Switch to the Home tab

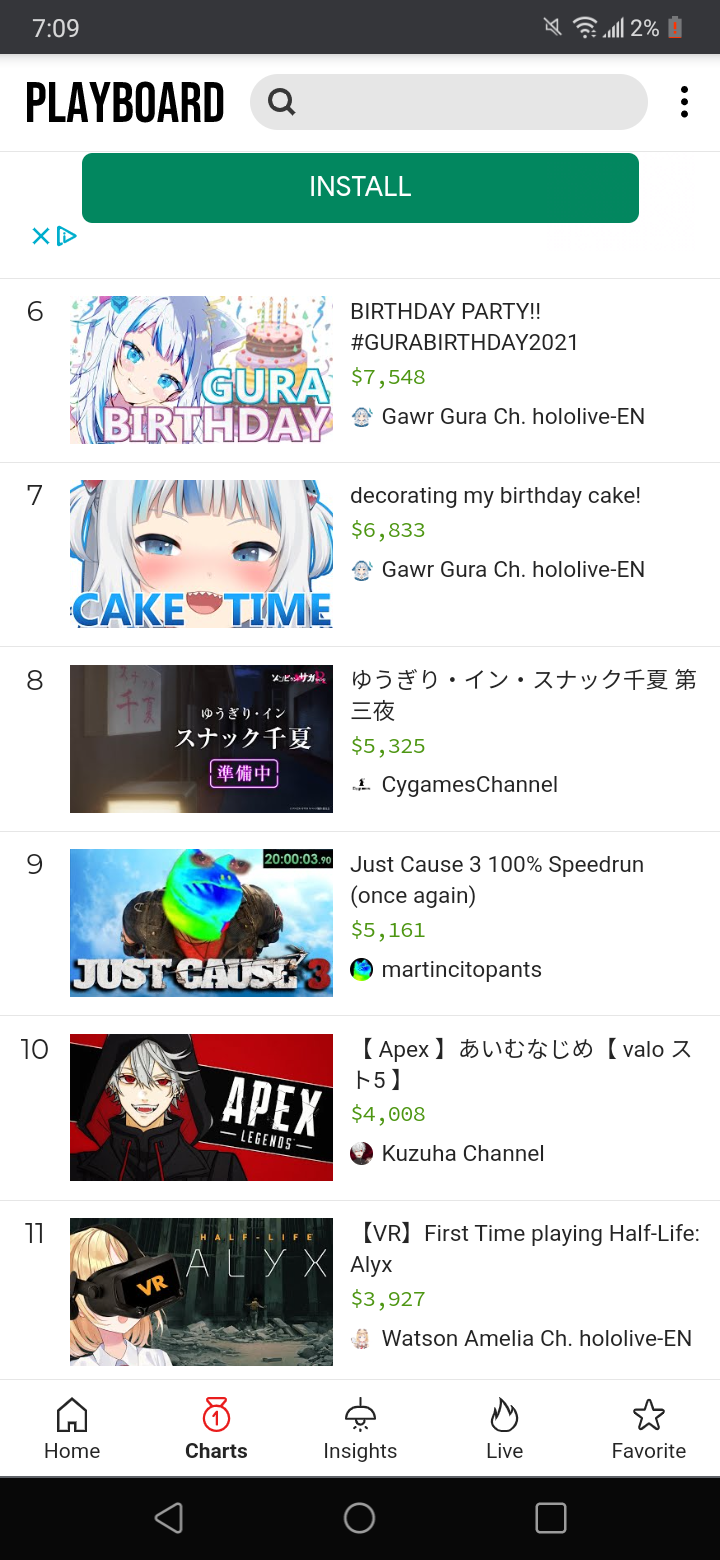[x=72, y=1429]
